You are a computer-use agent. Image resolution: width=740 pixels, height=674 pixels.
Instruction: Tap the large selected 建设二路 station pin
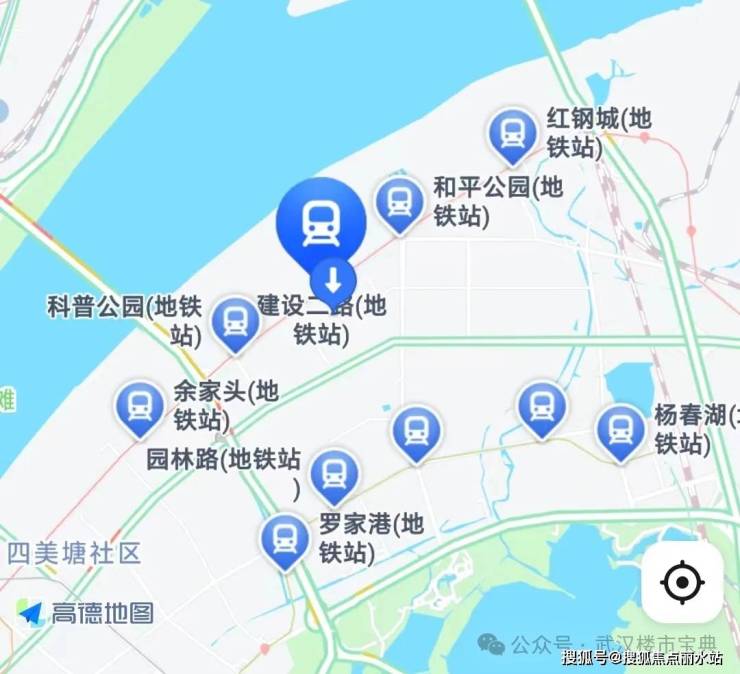[x=321, y=224]
